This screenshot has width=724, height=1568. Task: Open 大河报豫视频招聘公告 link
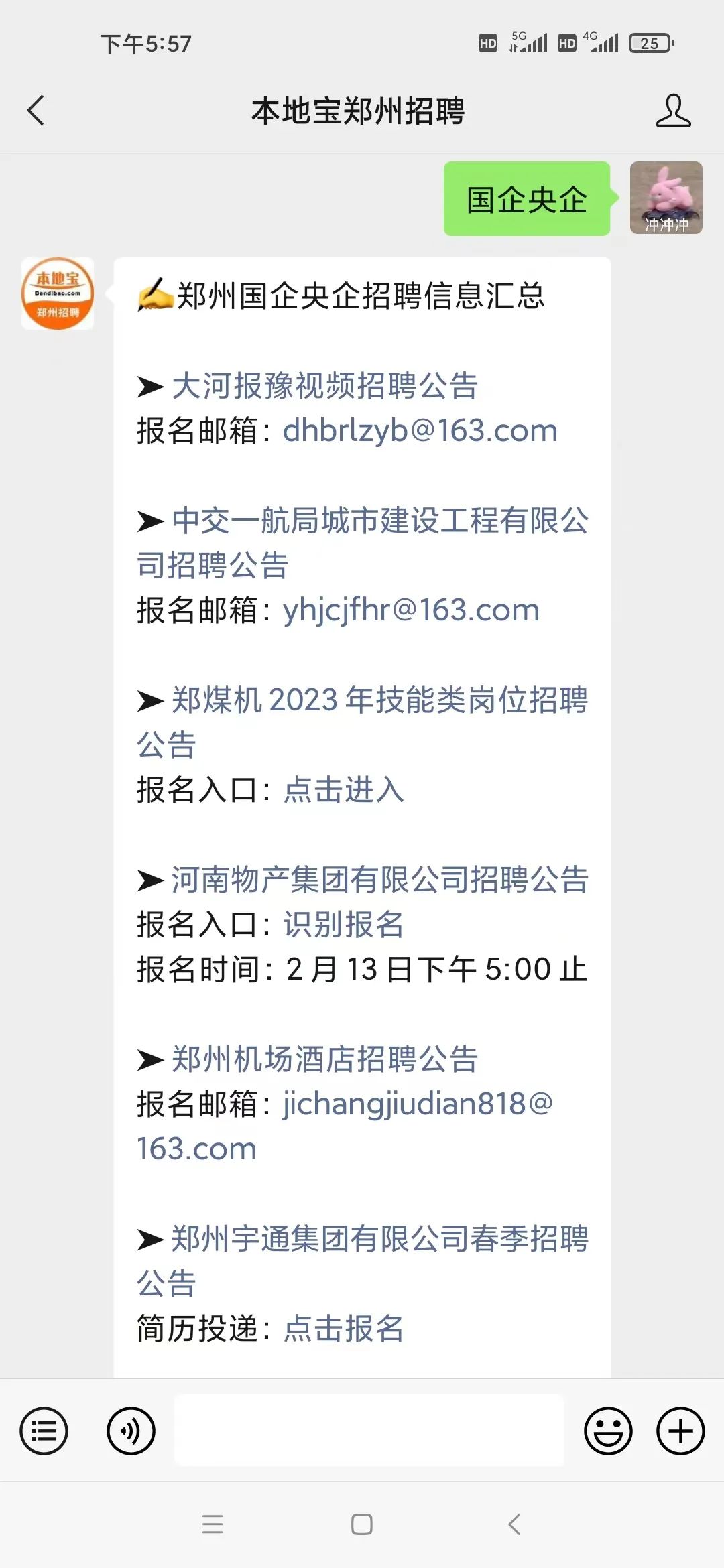[324, 386]
